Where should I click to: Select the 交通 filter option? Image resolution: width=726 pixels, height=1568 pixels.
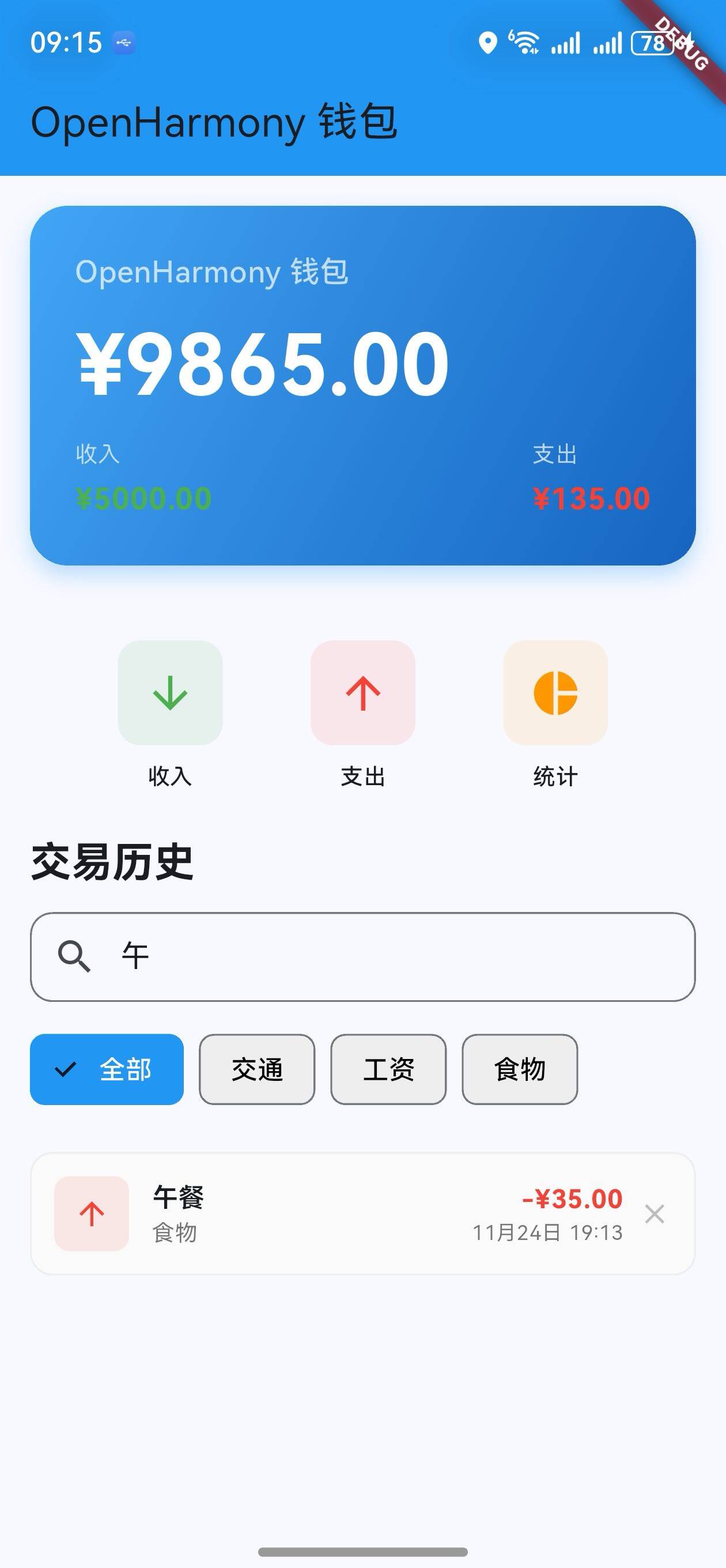pyautogui.click(x=257, y=1069)
